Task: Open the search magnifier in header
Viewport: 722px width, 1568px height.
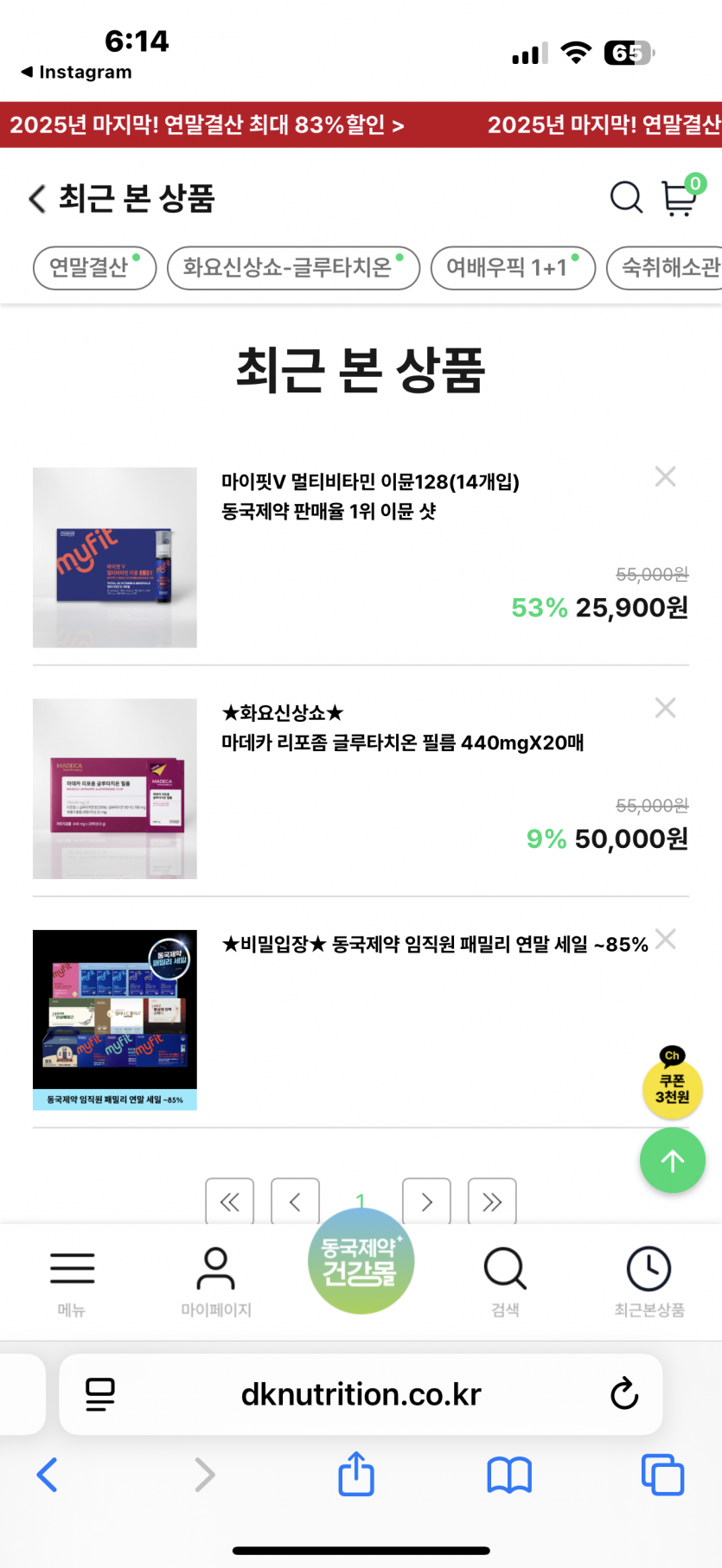Action: [626, 198]
